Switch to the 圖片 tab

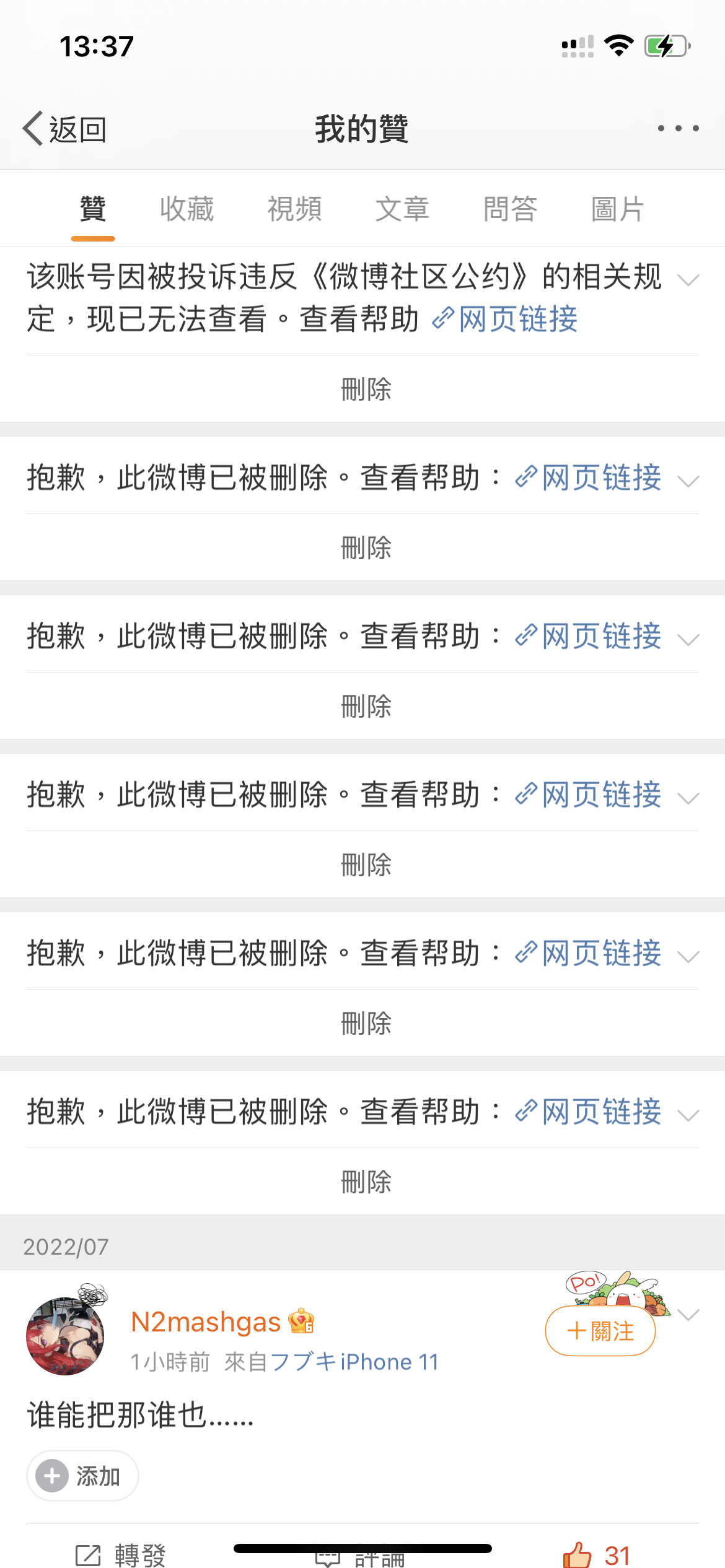(x=618, y=209)
